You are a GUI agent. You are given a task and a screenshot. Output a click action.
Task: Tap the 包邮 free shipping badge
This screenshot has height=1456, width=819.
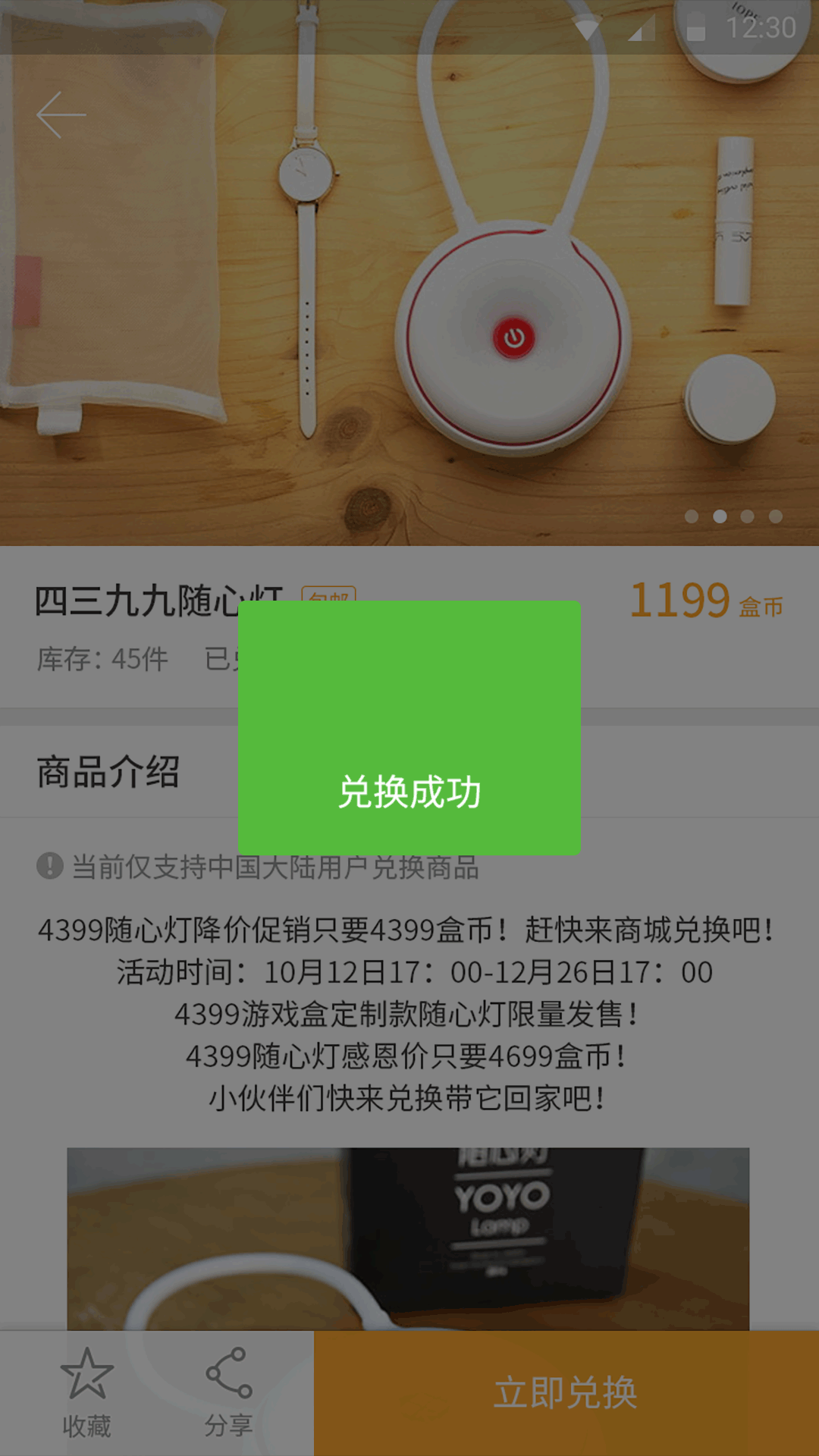tap(331, 597)
